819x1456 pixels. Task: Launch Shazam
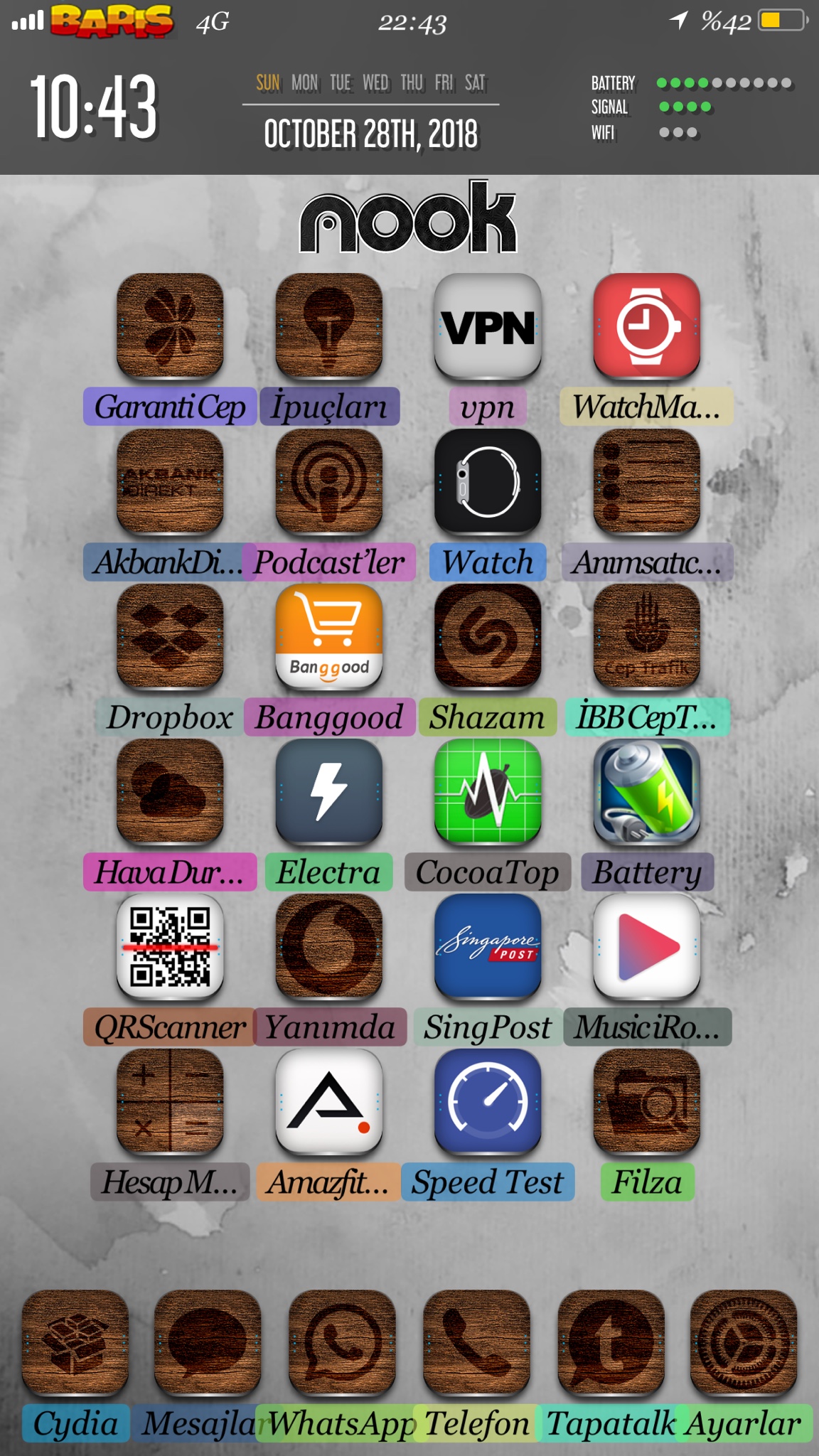(x=488, y=637)
